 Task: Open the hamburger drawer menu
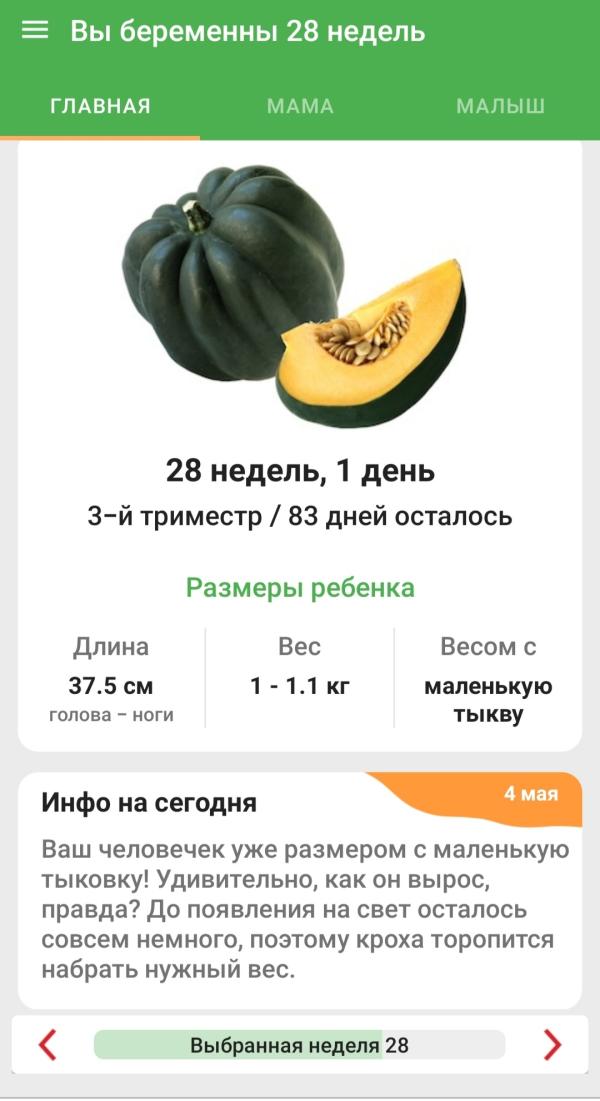pyautogui.click(x=35, y=31)
